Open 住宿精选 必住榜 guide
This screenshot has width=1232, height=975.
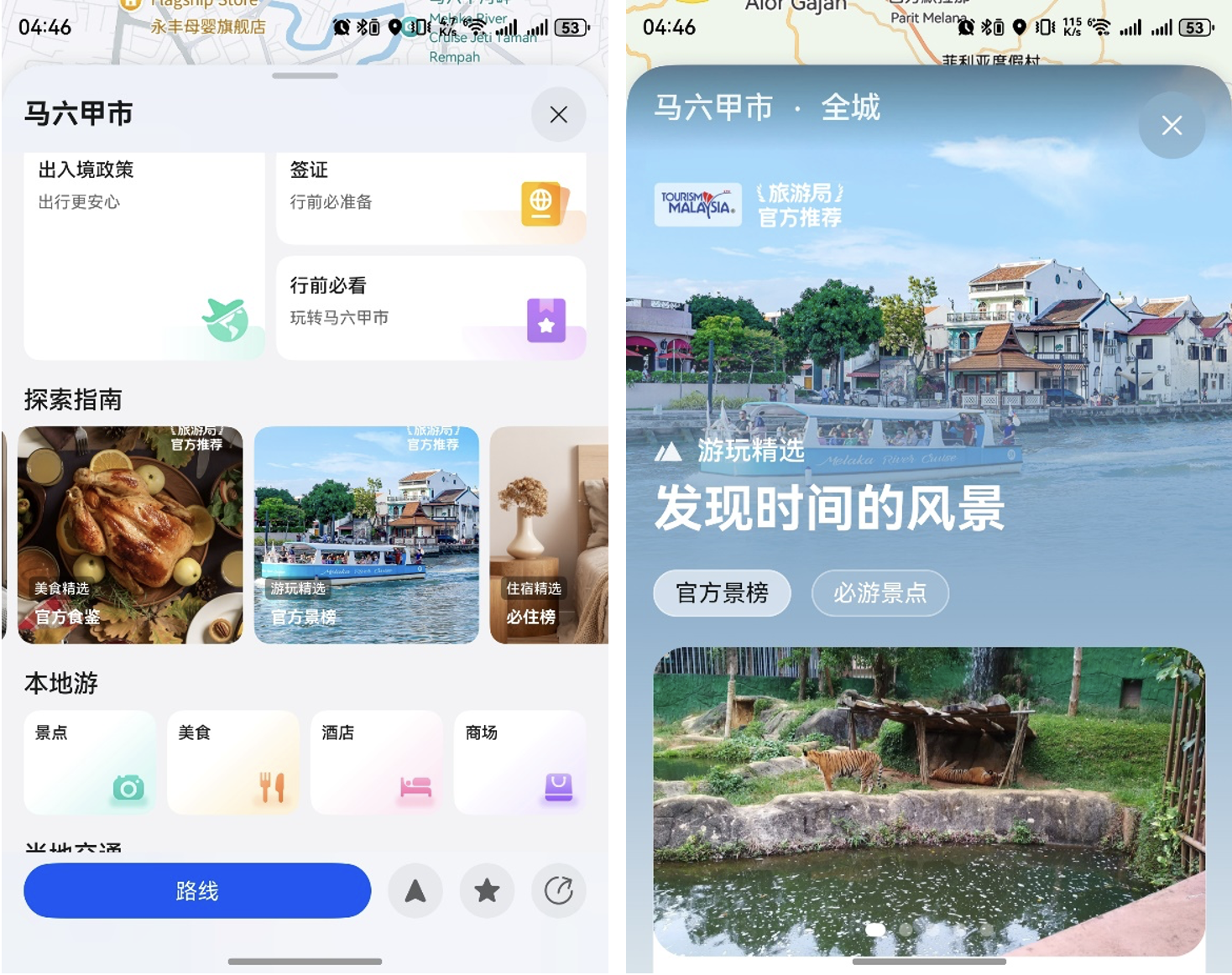(549, 534)
